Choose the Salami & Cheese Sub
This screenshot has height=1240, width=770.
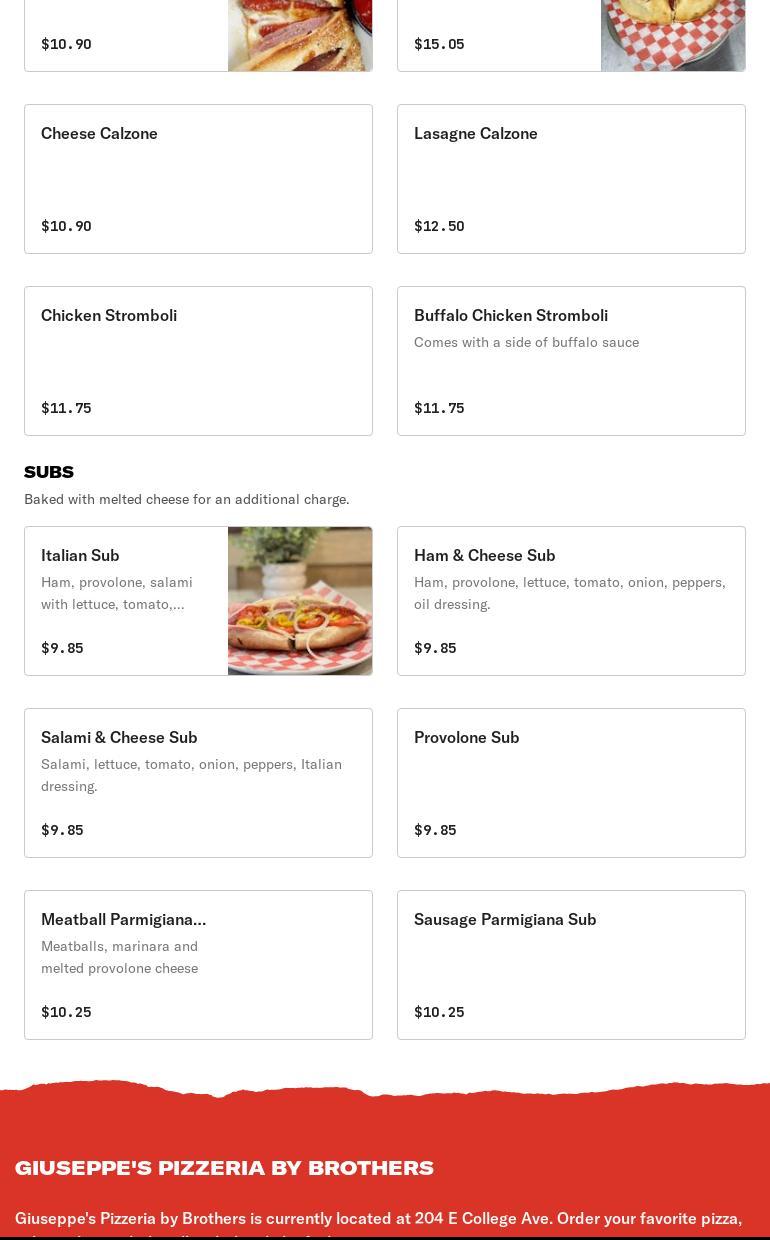tap(198, 783)
